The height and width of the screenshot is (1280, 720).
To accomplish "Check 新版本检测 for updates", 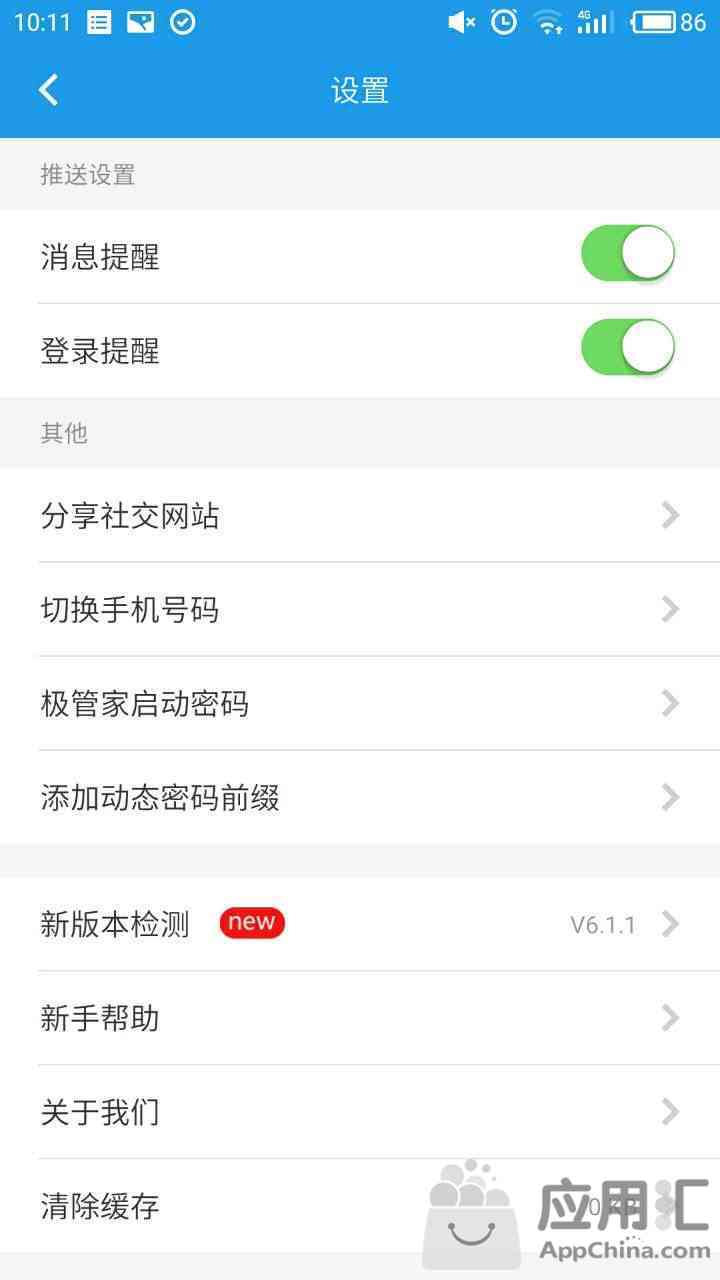I will pos(360,924).
